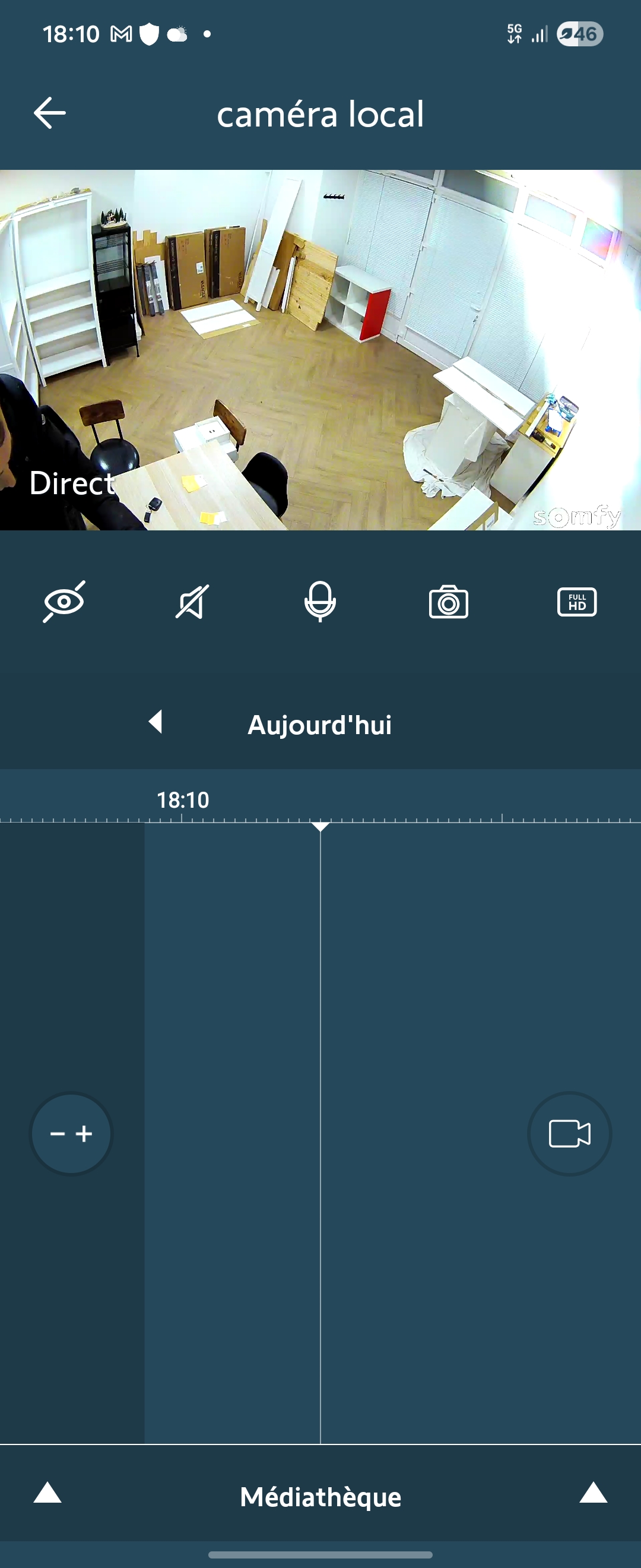Screen dimensions: 641x1568
Task: Tap the timeline zoom minus plus button
Action: point(71,1134)
